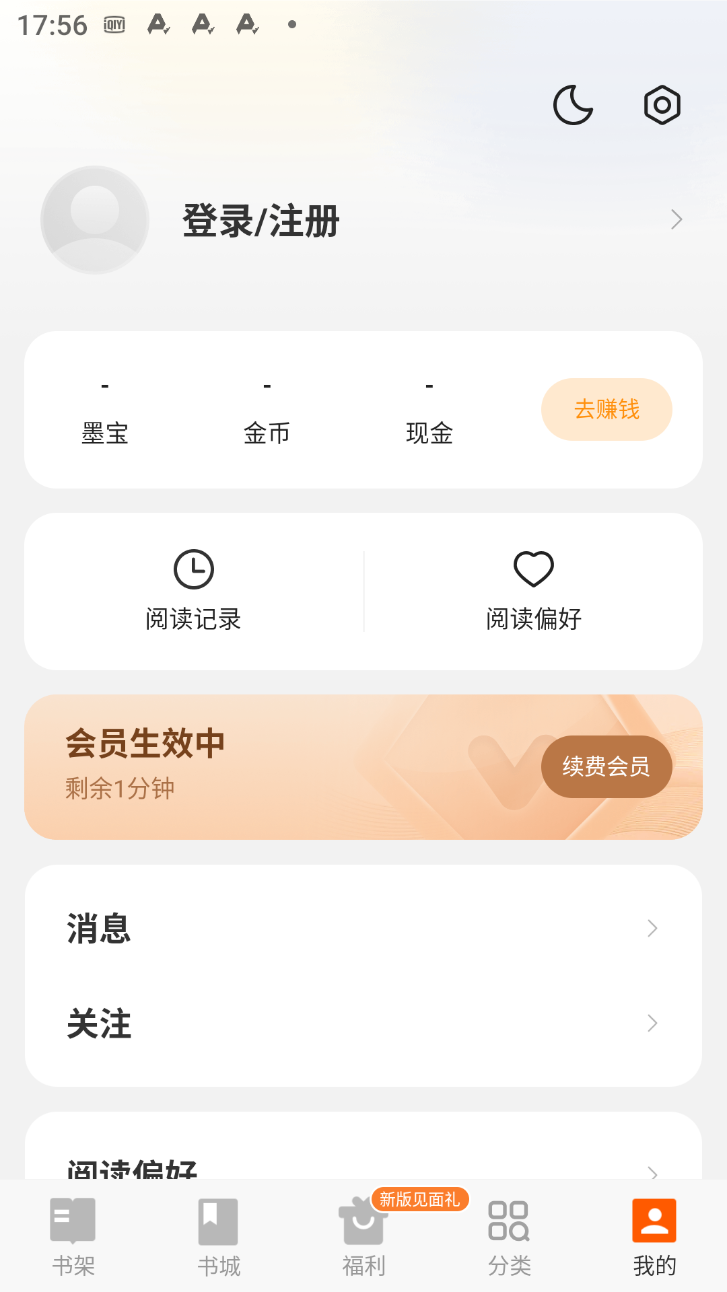The image size is (727, 1292).
Task: View 现金 cash balance
Action: tap(429, 412)
